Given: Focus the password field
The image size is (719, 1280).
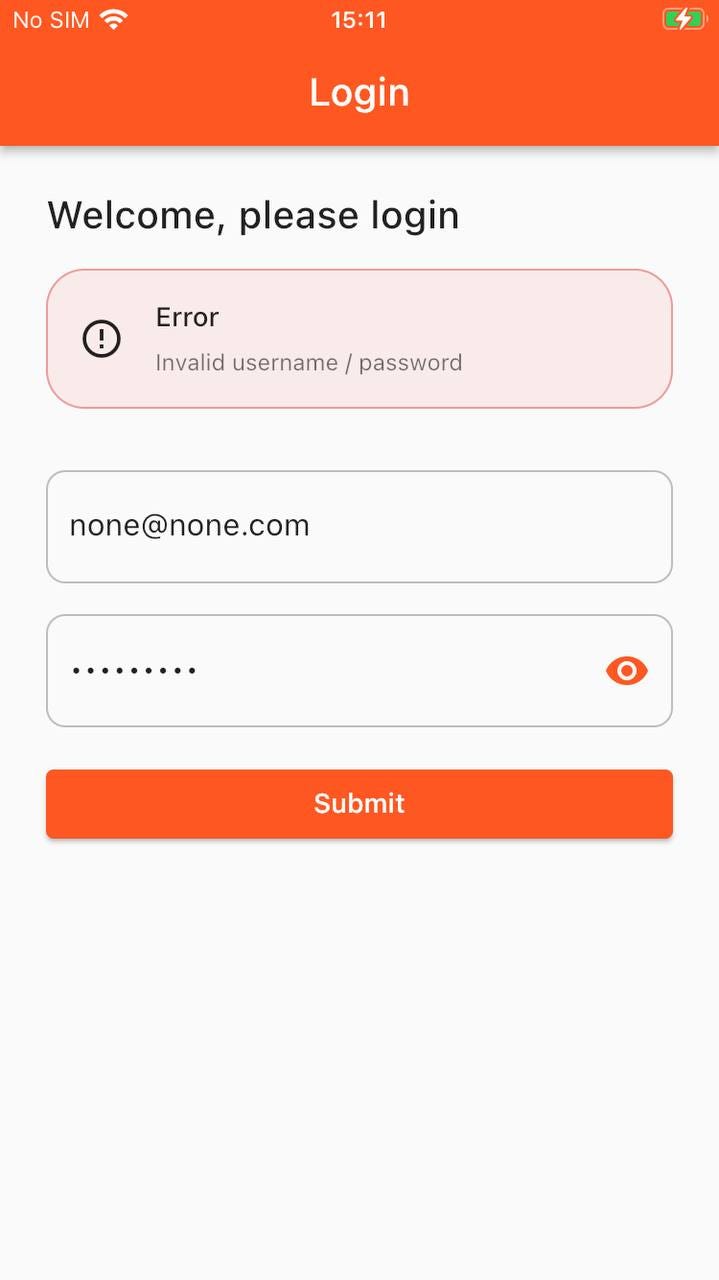Looking at the screenshot, I should [x=359, y=670].
